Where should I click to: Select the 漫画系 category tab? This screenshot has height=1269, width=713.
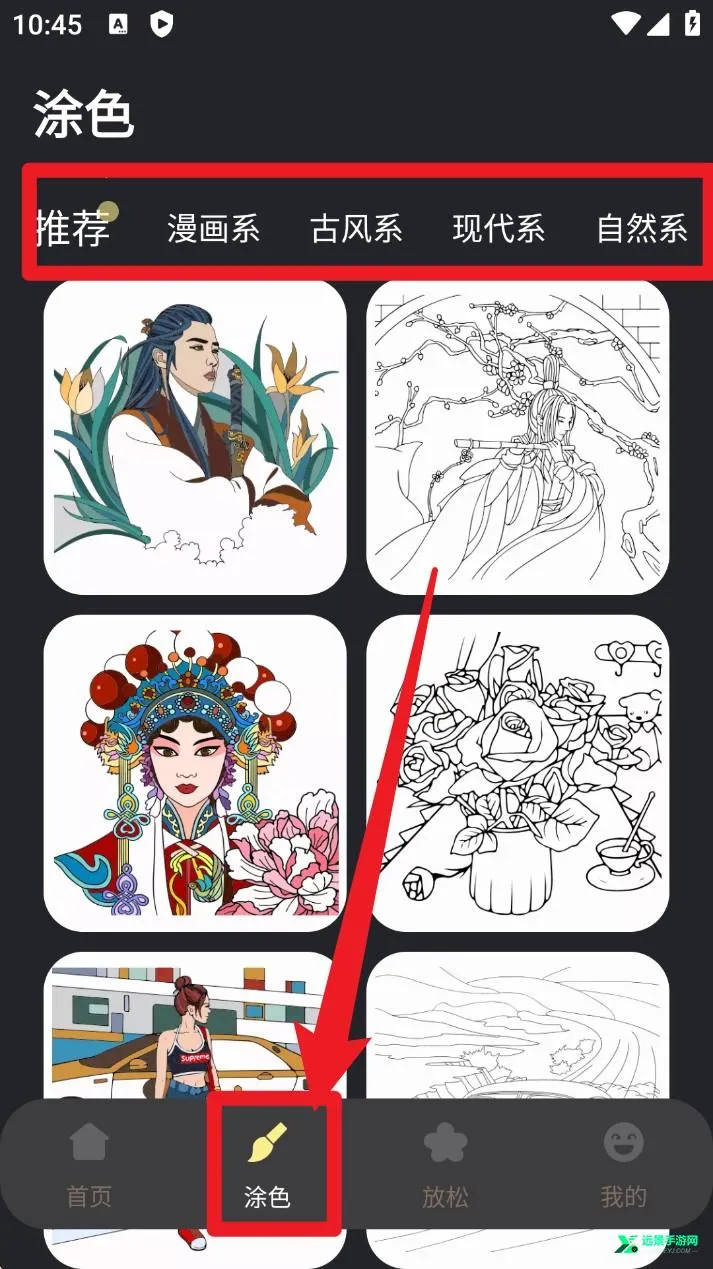(213, 229)
